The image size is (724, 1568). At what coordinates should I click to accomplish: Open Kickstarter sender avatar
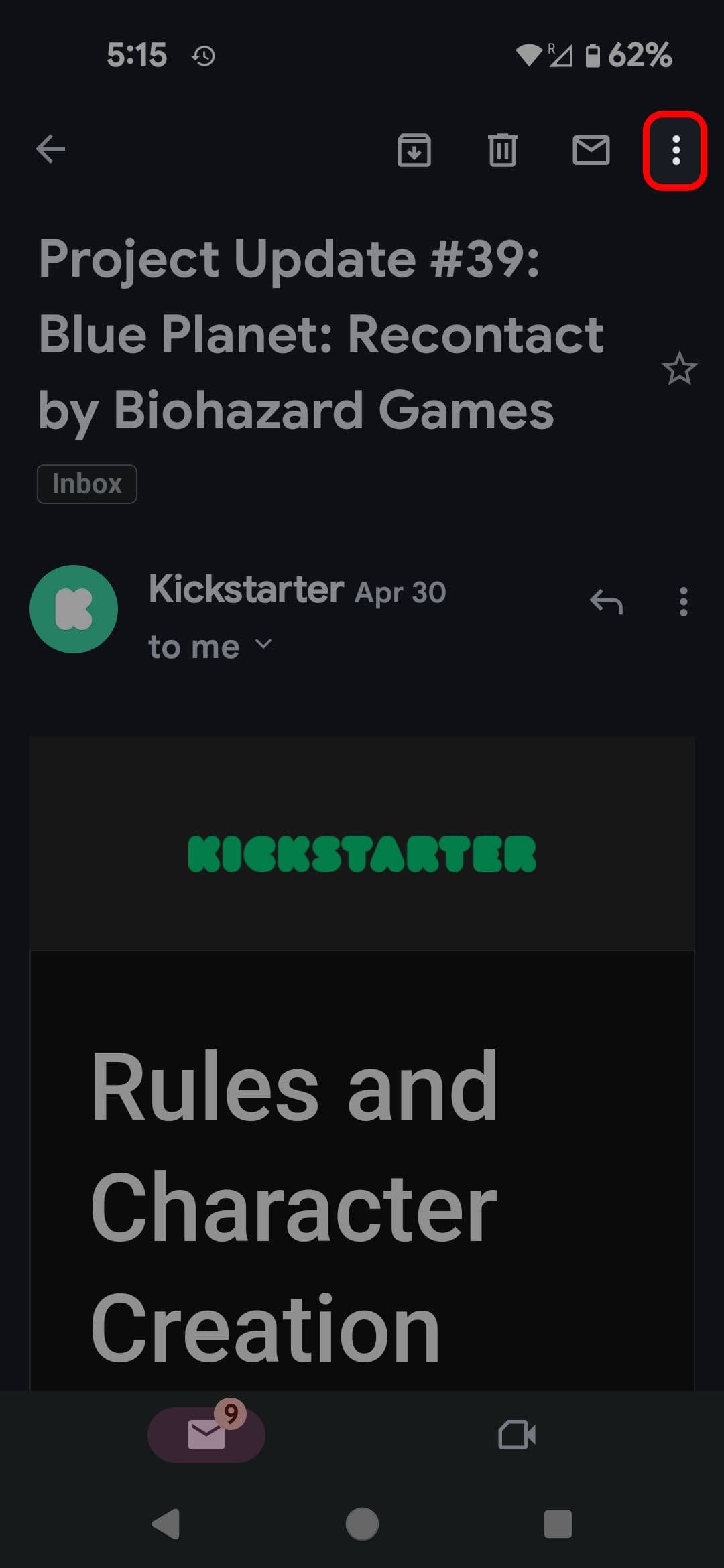[74, 608]
